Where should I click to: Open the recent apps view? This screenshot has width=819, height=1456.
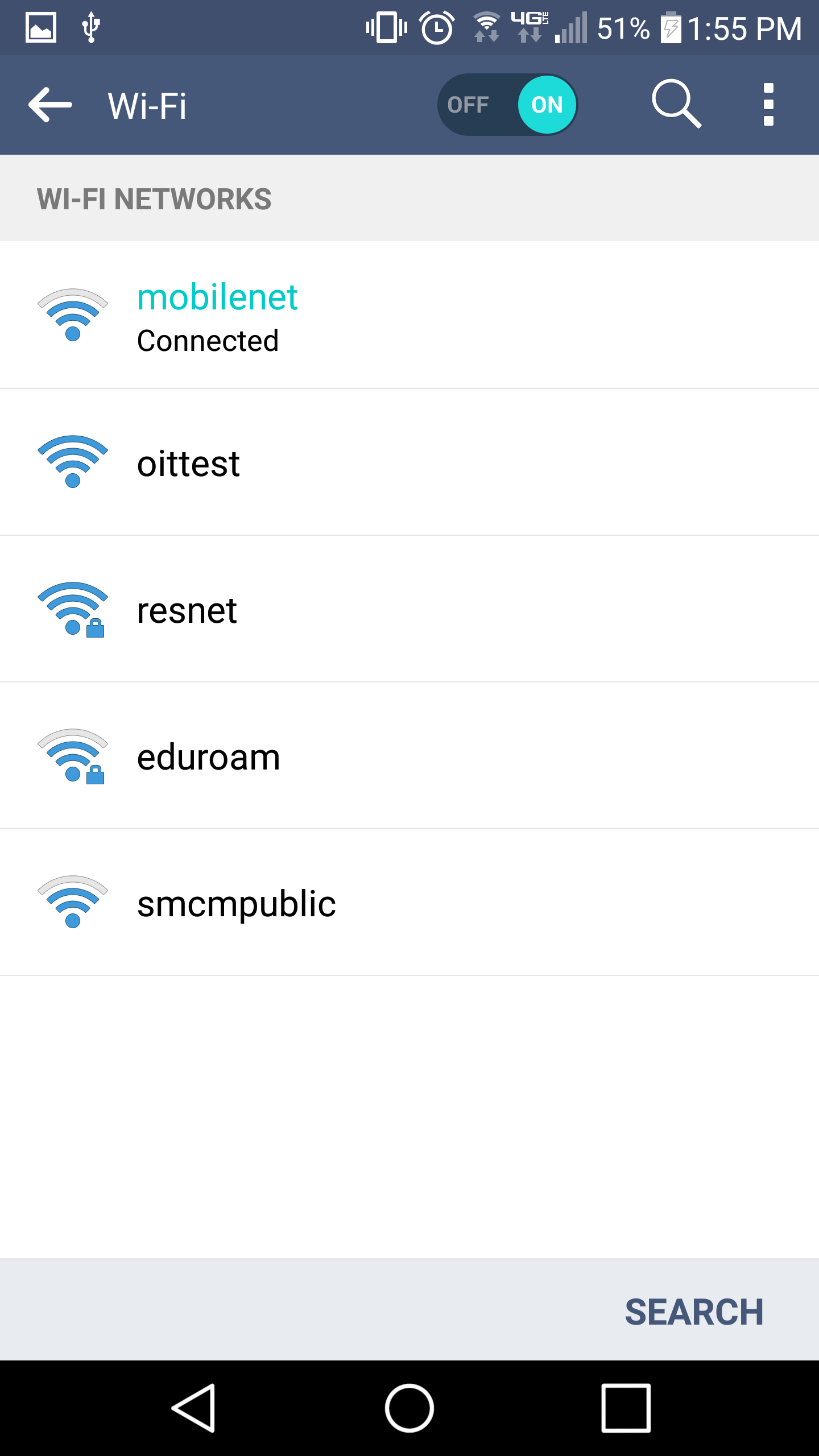click(x=626, y=1408)
